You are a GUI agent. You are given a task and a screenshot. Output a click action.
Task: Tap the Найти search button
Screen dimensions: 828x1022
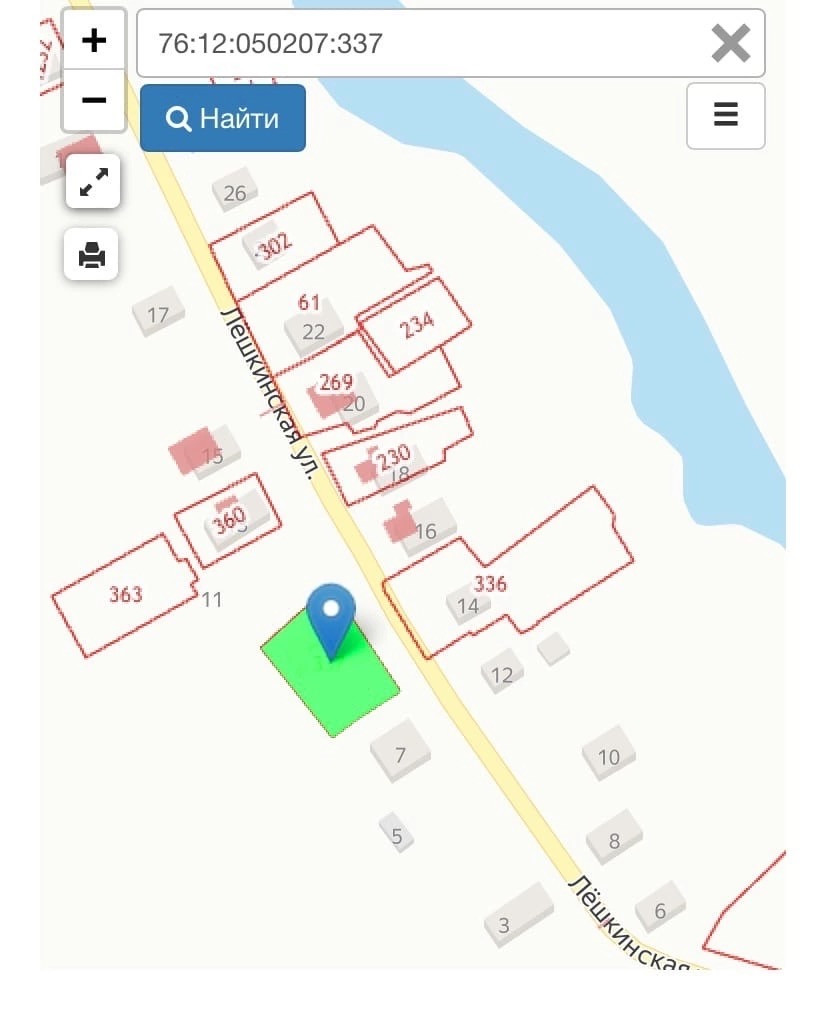click(223, 118)
